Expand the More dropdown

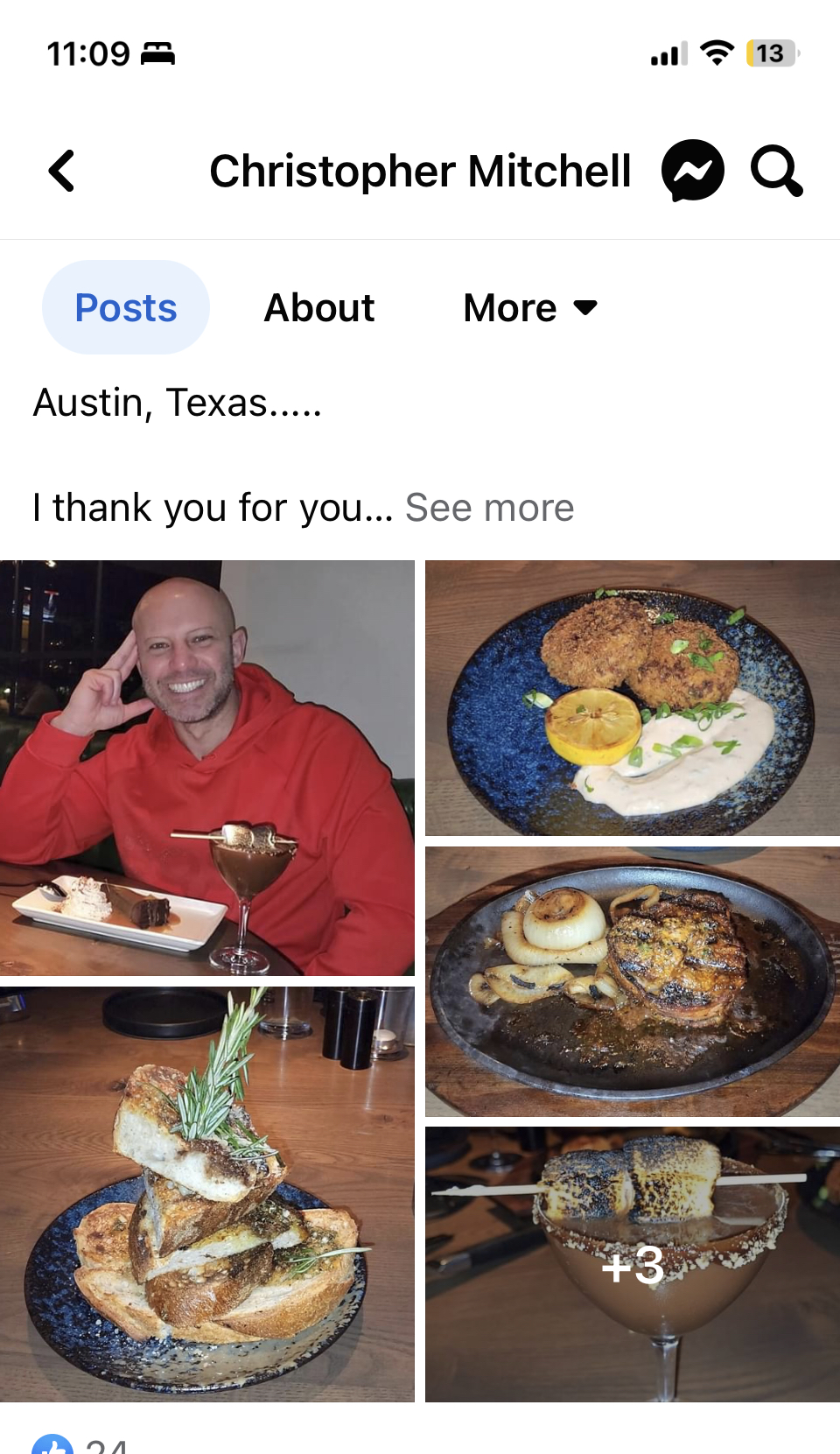click(x=530, y=308)
